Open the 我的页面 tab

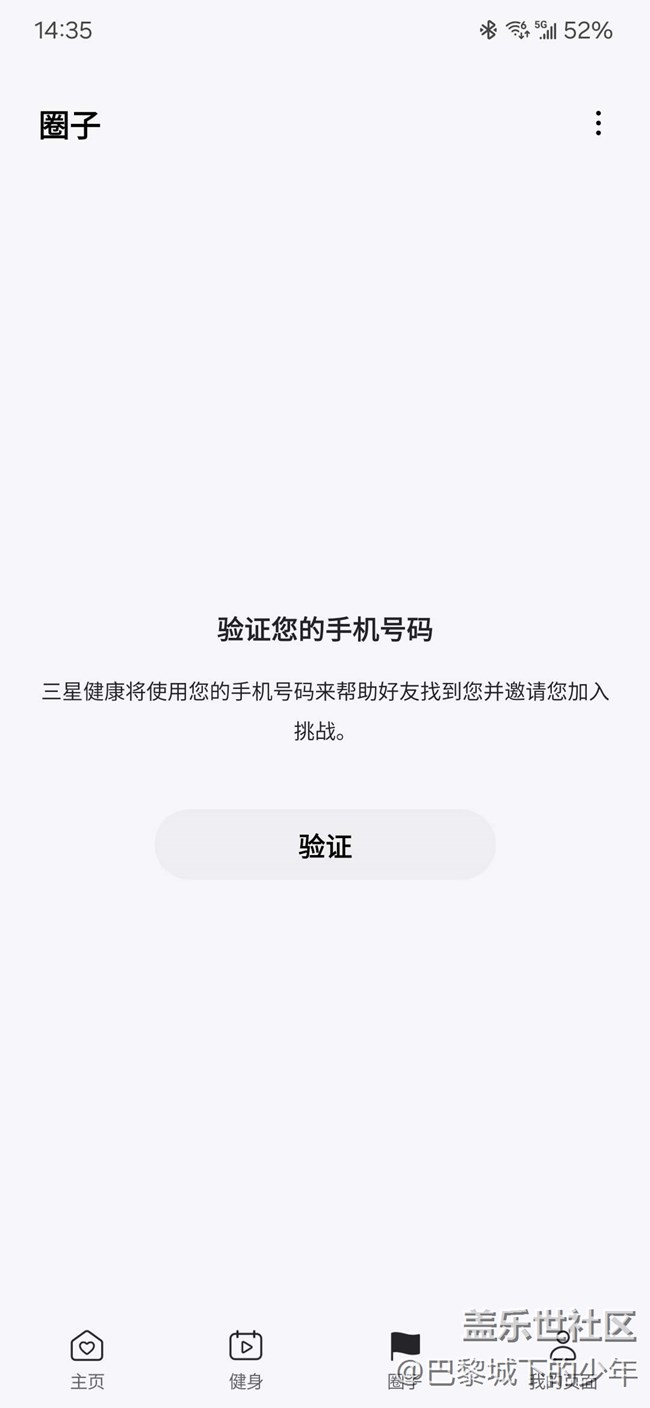click(x=563, y=1360)
